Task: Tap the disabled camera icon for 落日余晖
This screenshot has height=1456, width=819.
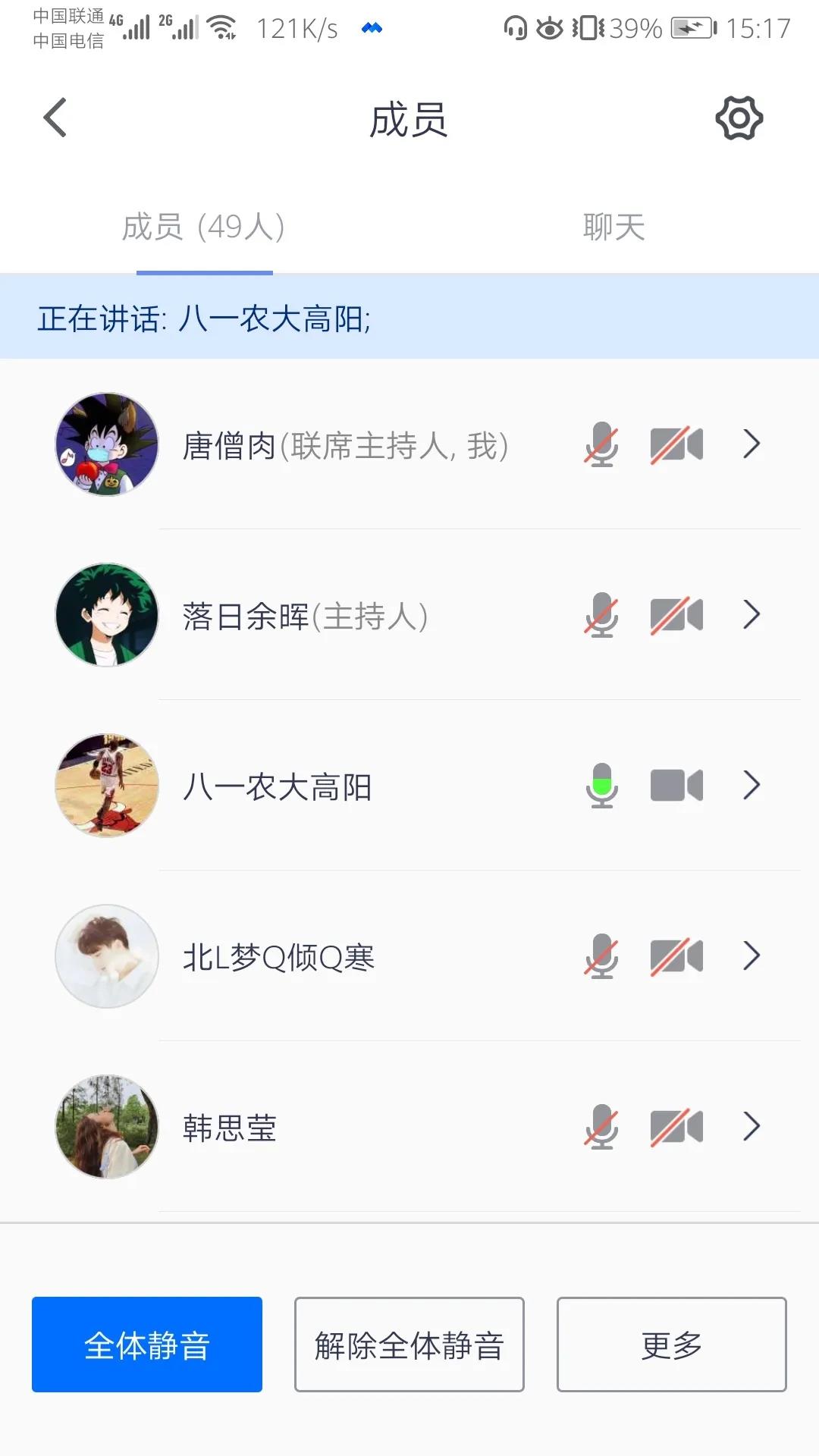Action: tap(676, 615)
